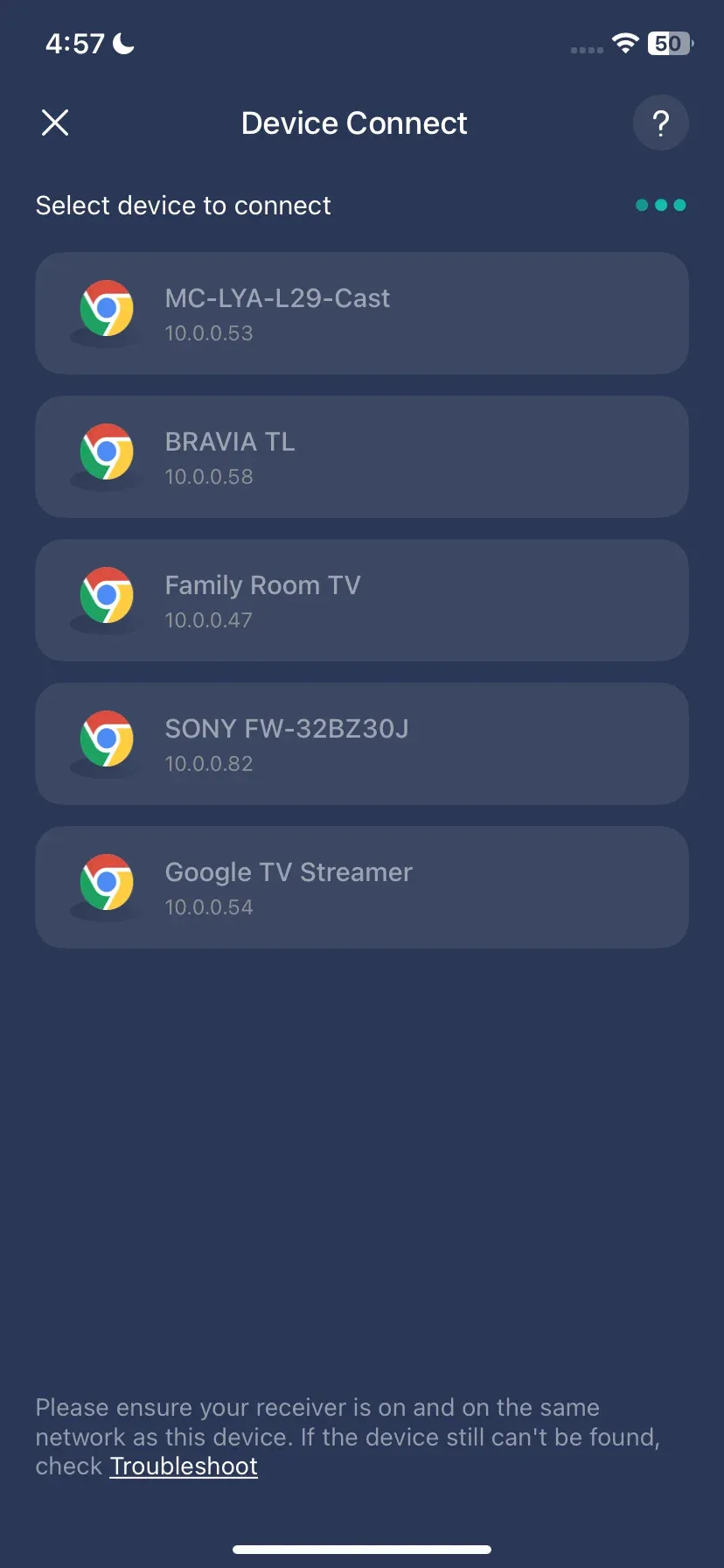This screenshot has width=724, height=1568.
Task: Connect to Family Room TV
Action: [x=361, y=600]
